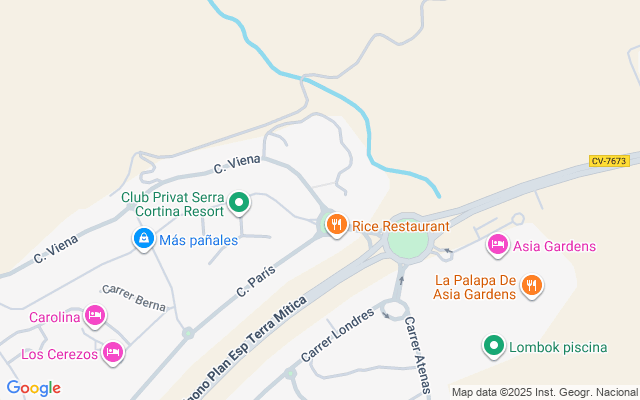This screenshot has height=400, width=640.
Task: Select the Lombok piscina place marker
Action: [x=494, y=347]
